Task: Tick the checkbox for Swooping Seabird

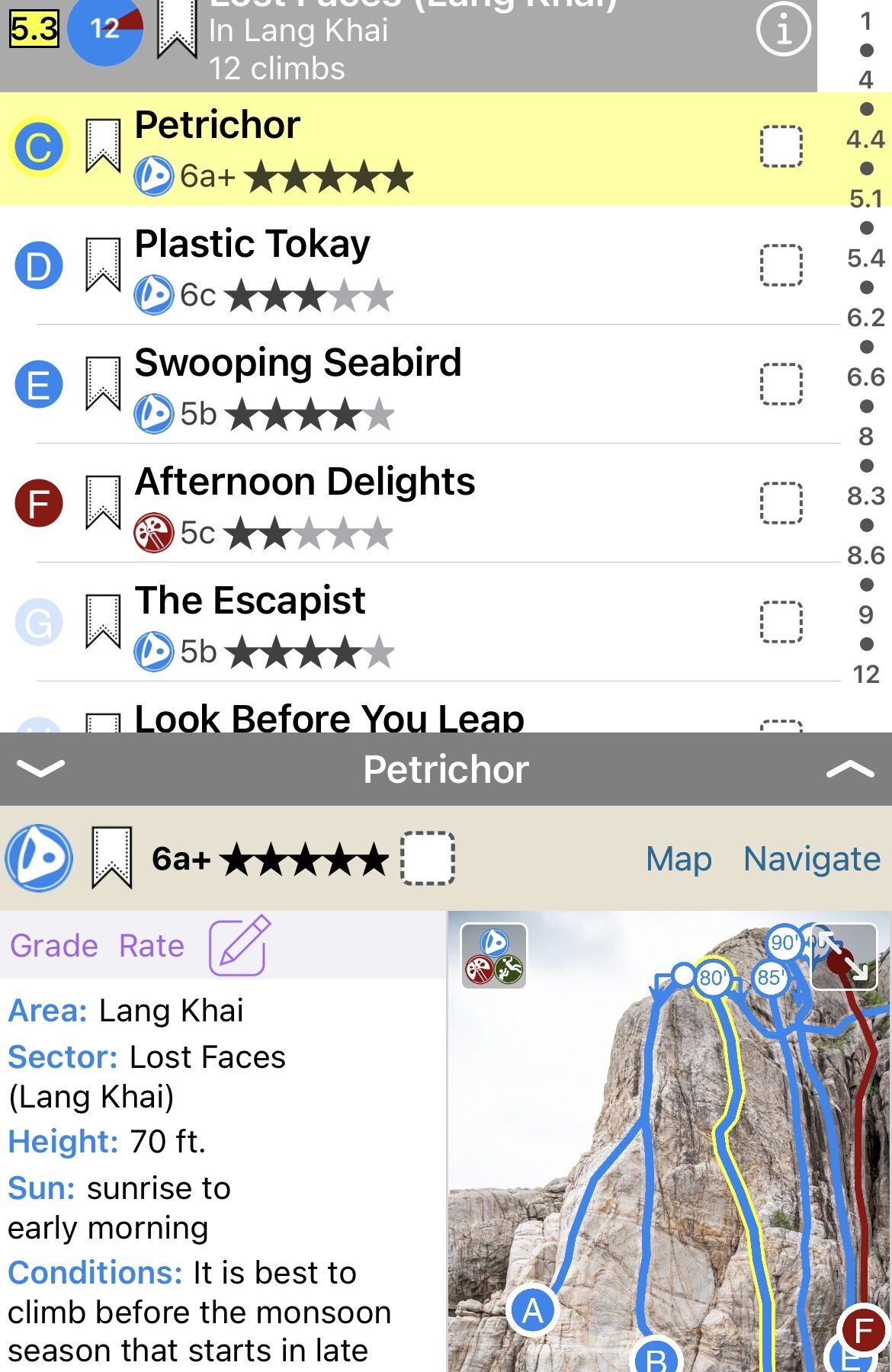Action: [x=781, y=384]
